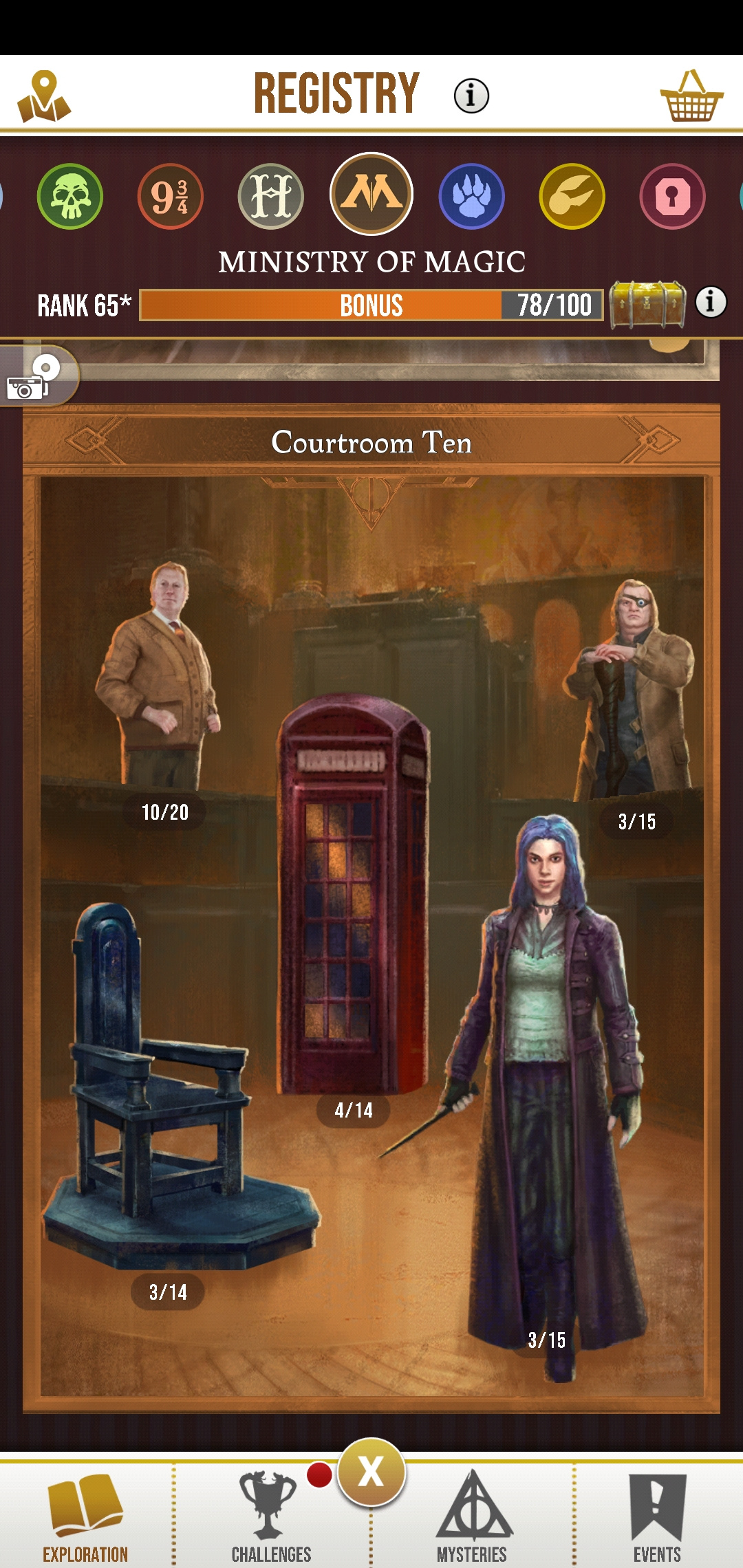Close the registry with the X button
Screen dimensions: 743x1568
[371, 1472]
